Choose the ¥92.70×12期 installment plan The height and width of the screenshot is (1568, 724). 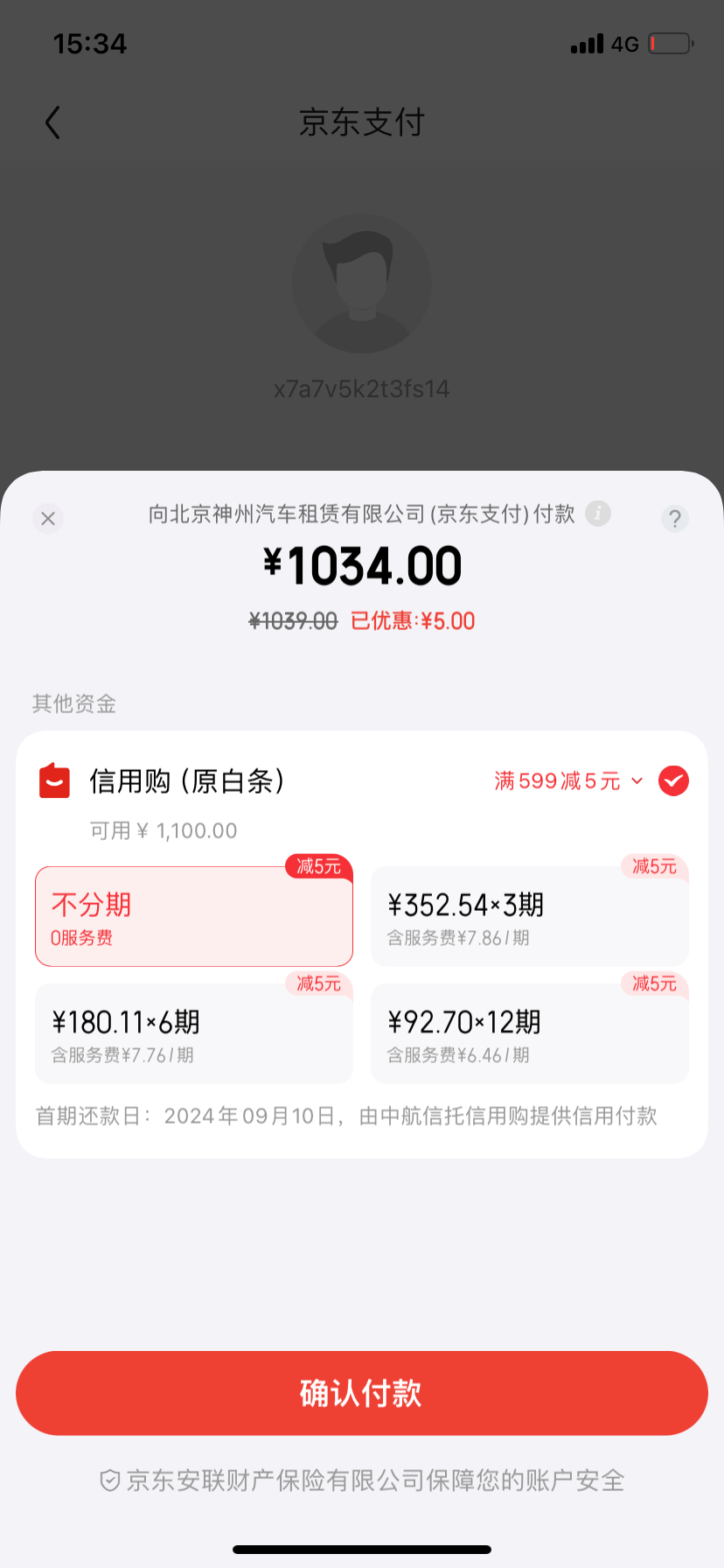(x=529, y=1033)
